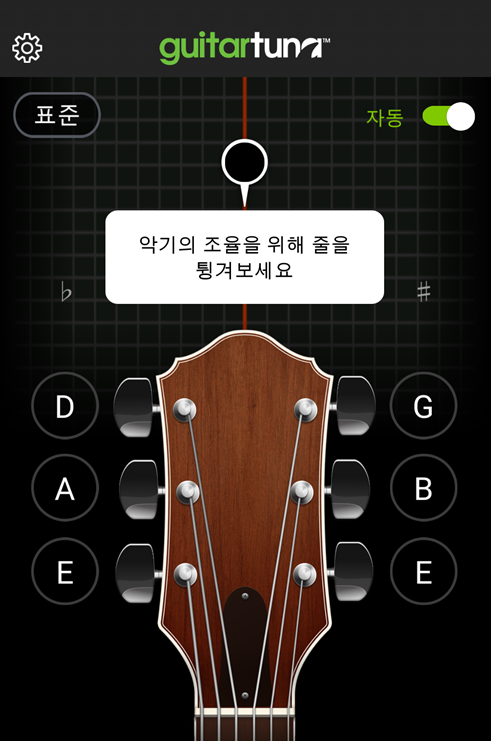Open the settings gear
The image size is (491, 741).
[x=27, y=48]
